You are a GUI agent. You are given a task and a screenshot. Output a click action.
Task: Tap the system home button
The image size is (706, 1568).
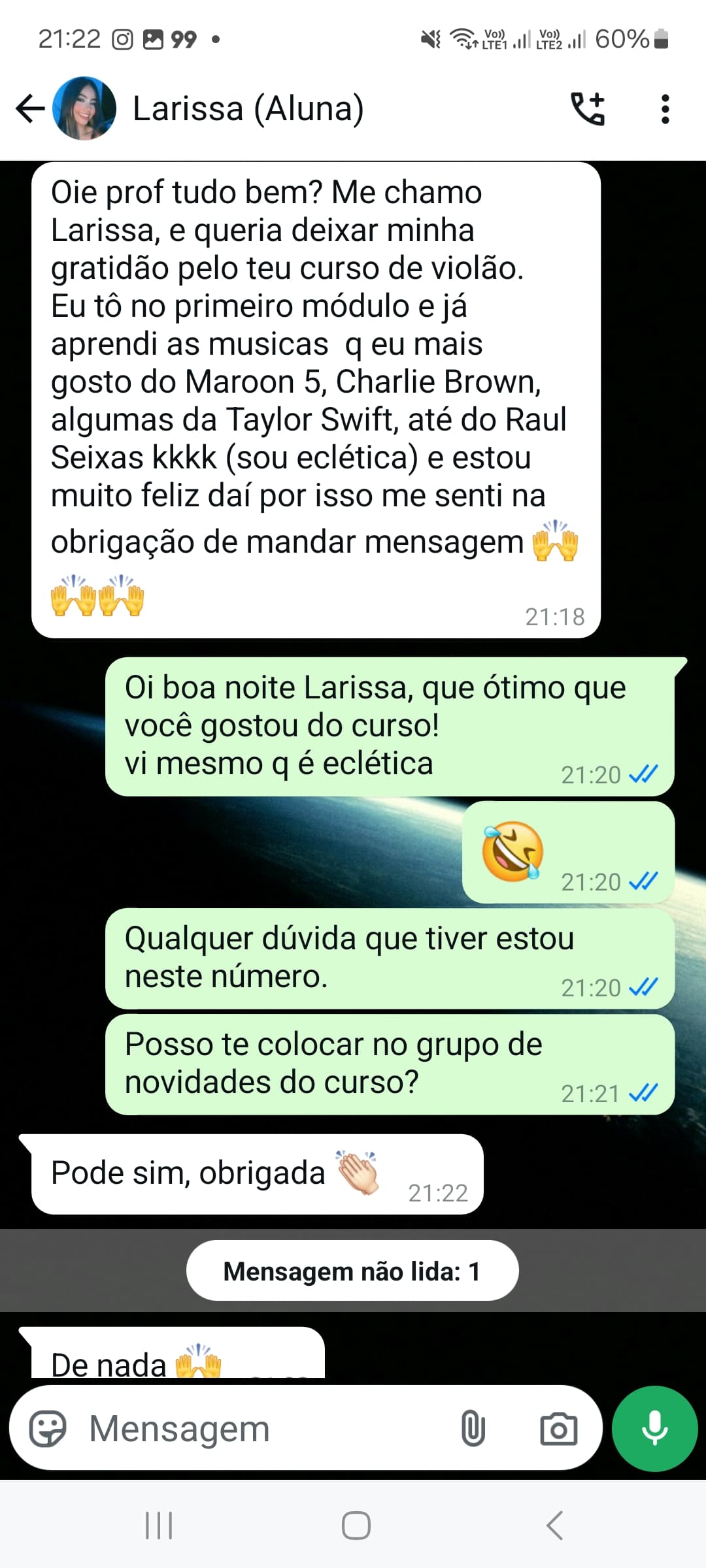(356, 1526)
